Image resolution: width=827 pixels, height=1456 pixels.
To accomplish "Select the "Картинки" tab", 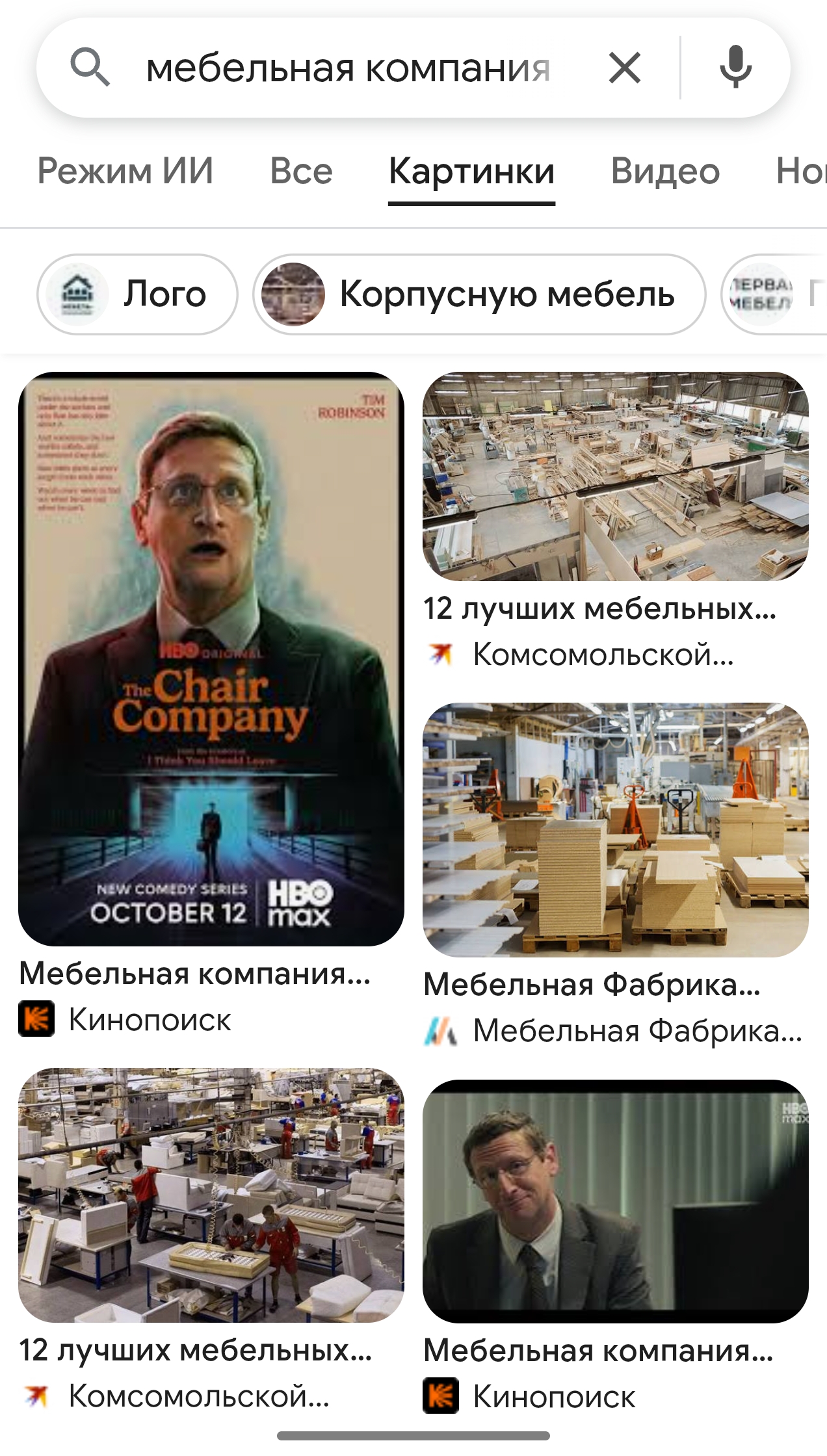I will pos(471,172).
